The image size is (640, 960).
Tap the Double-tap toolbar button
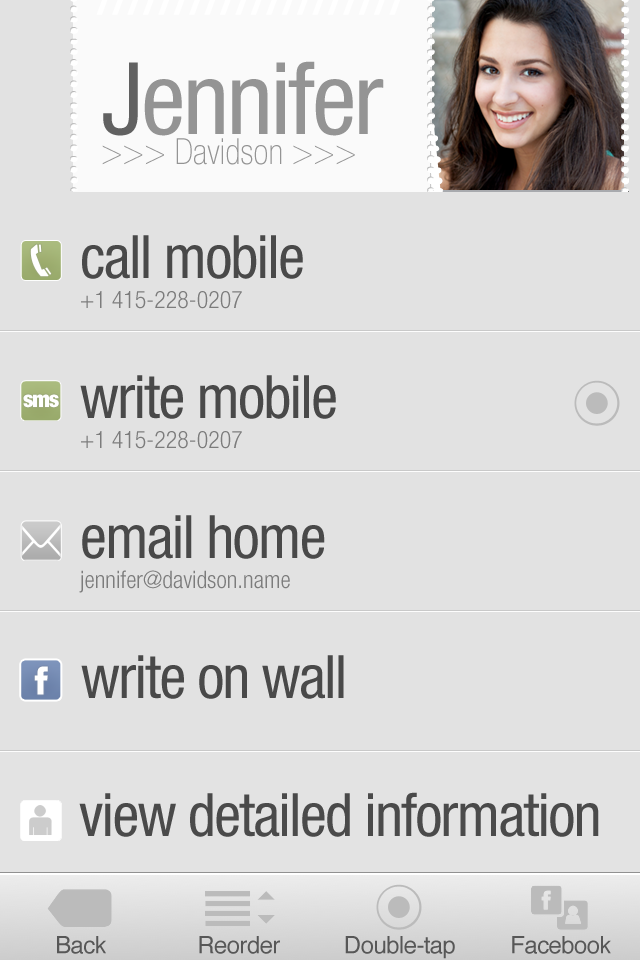(399, 920)
